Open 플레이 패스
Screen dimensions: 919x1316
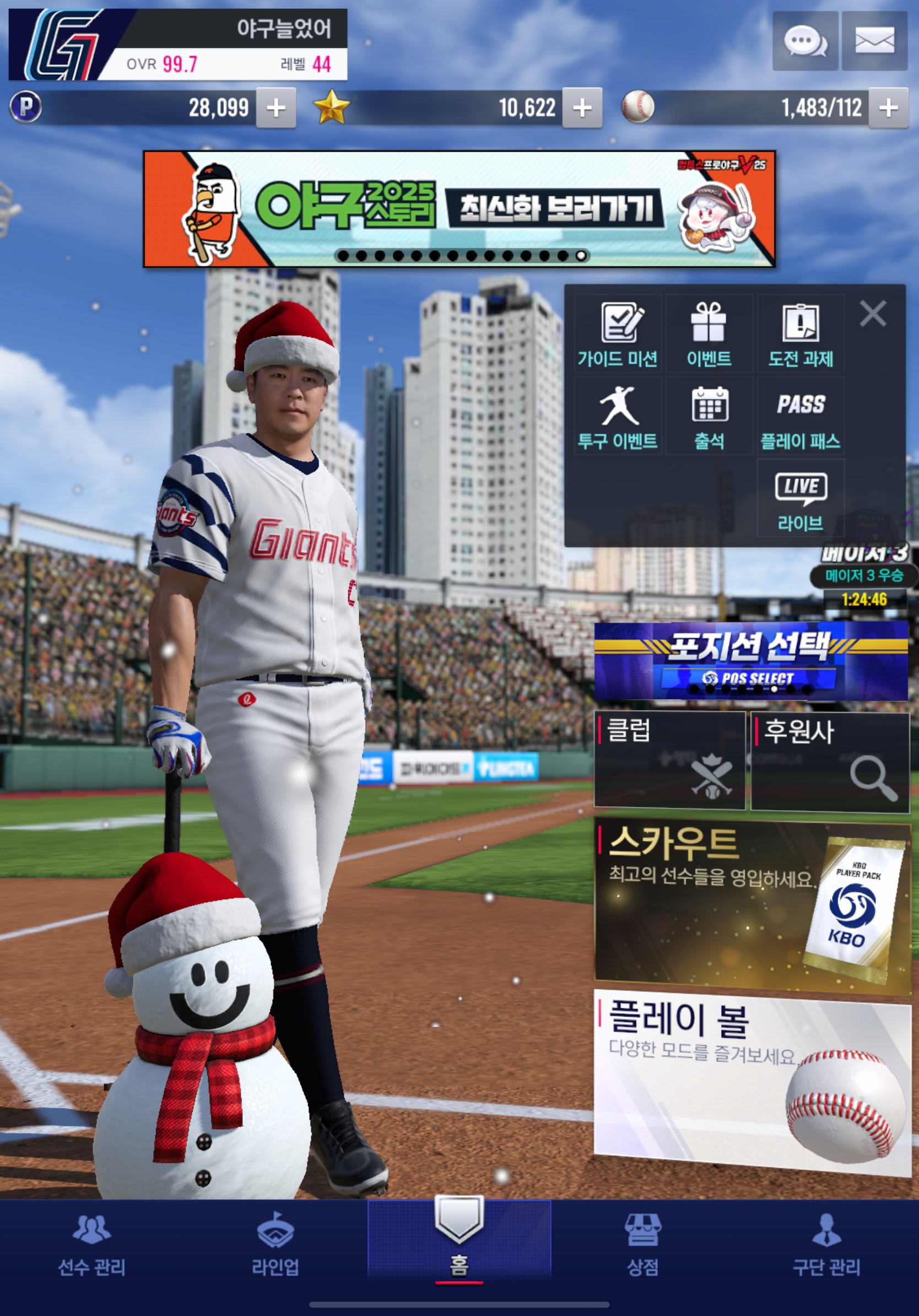pos(801,417)
